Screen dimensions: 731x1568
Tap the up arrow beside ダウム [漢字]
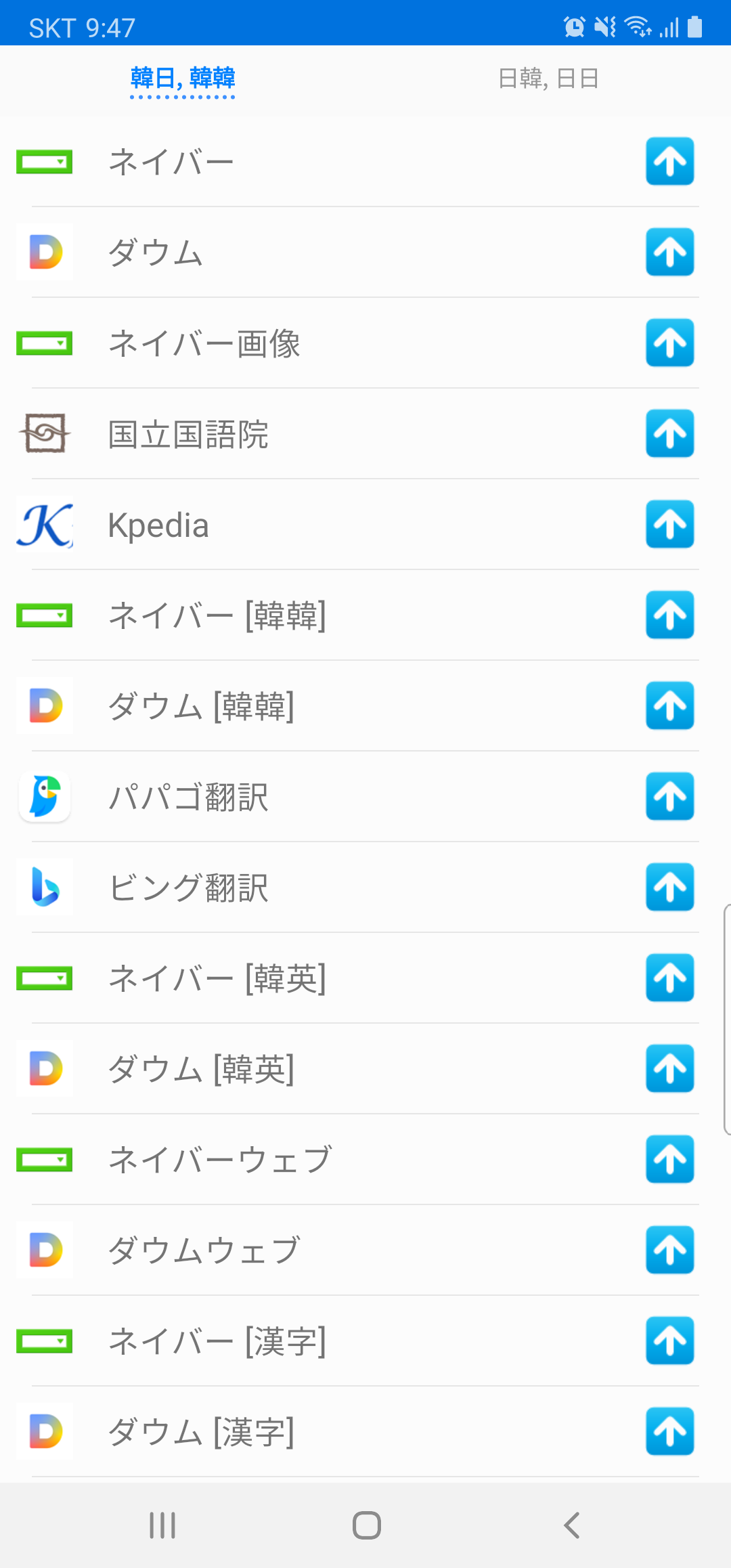click(x=670, y=1431)
